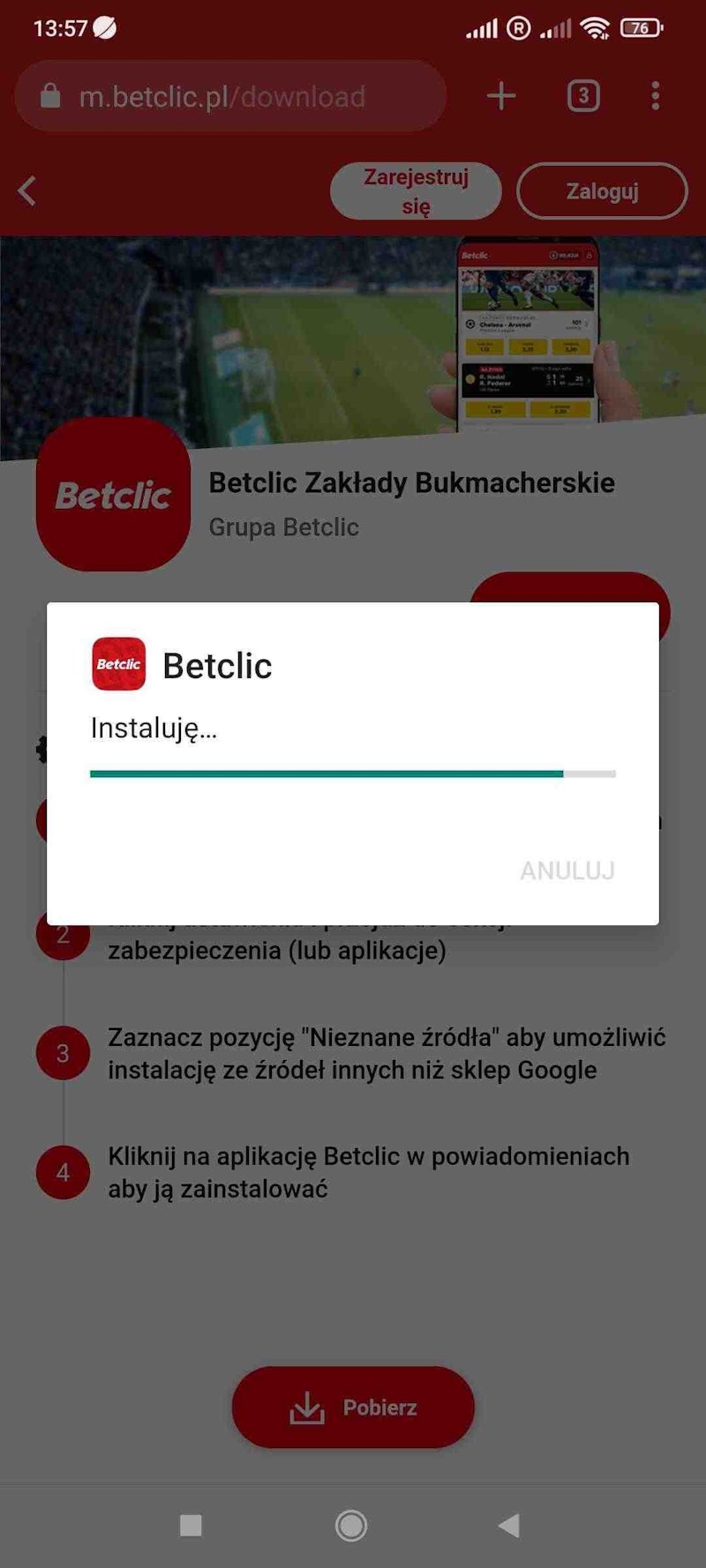Screen dimensions: 706x1568
Task: Open a new browser tab
Action: 501,96
